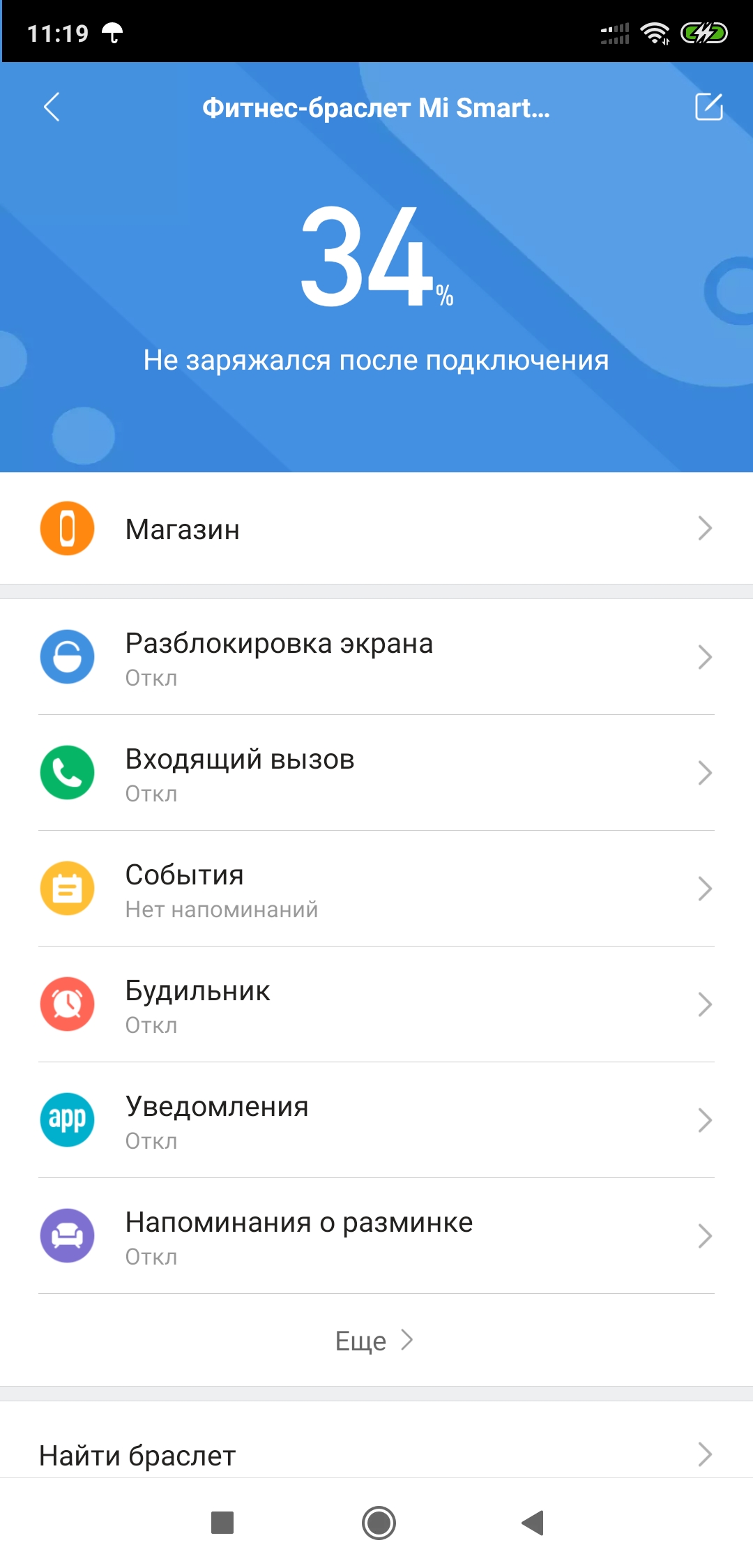Image resolution: width=753 pixels, height=1568 pixels.
Task: Open Входящий вызов settings
Action: pyautogui.click(x=376, y=773)
